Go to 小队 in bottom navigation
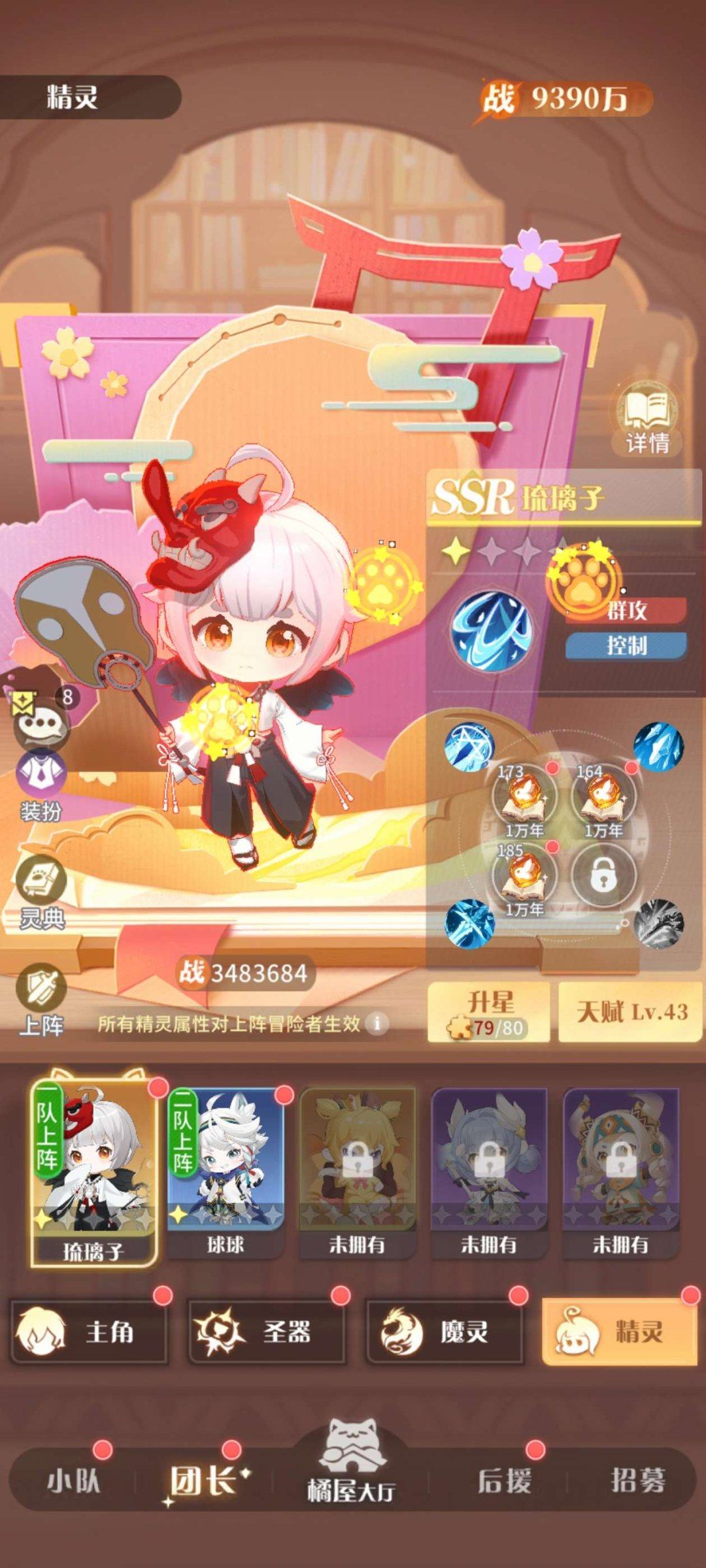 click(x=73, y=1480)
